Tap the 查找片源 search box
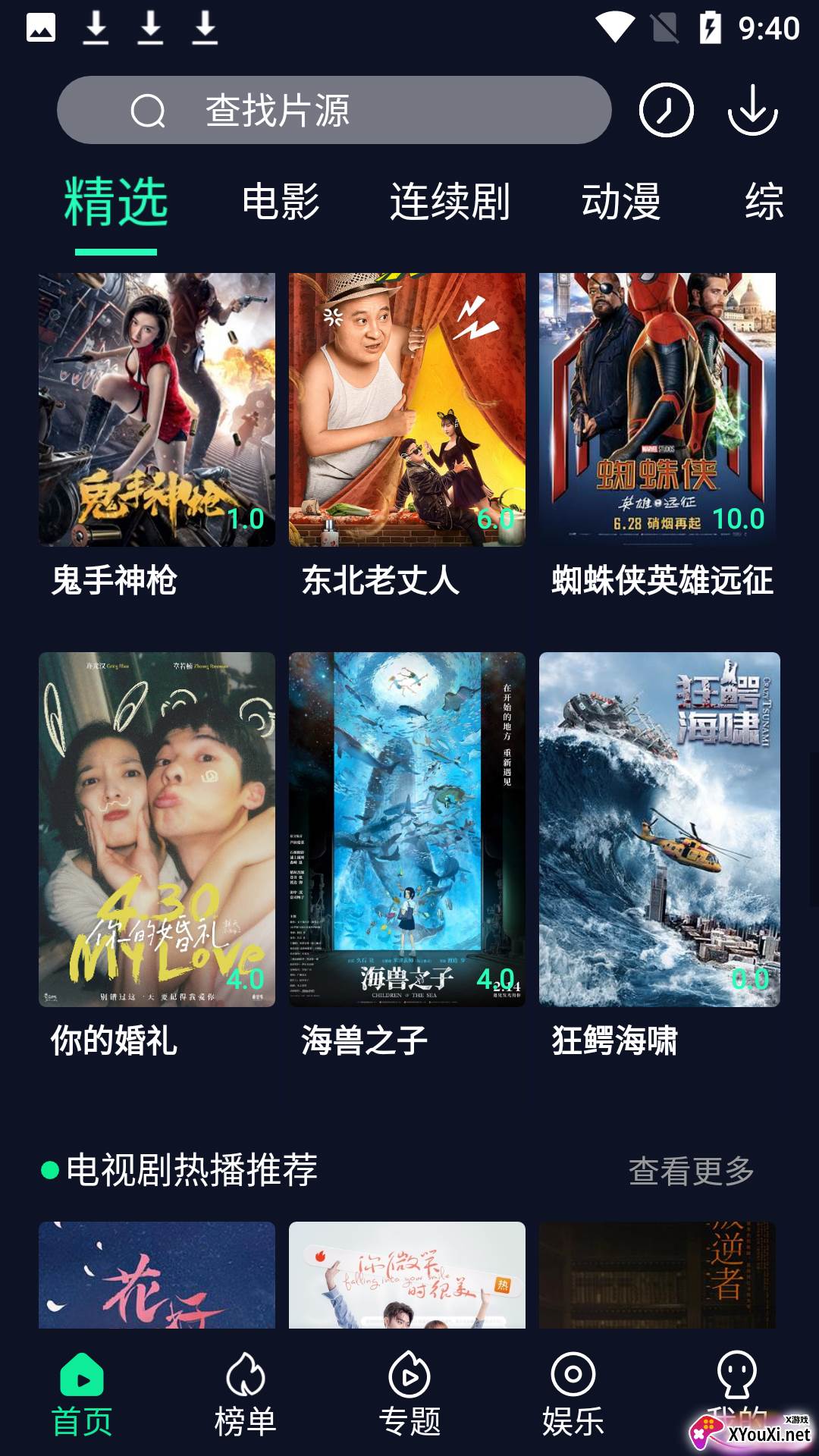 tap(334, 110)
